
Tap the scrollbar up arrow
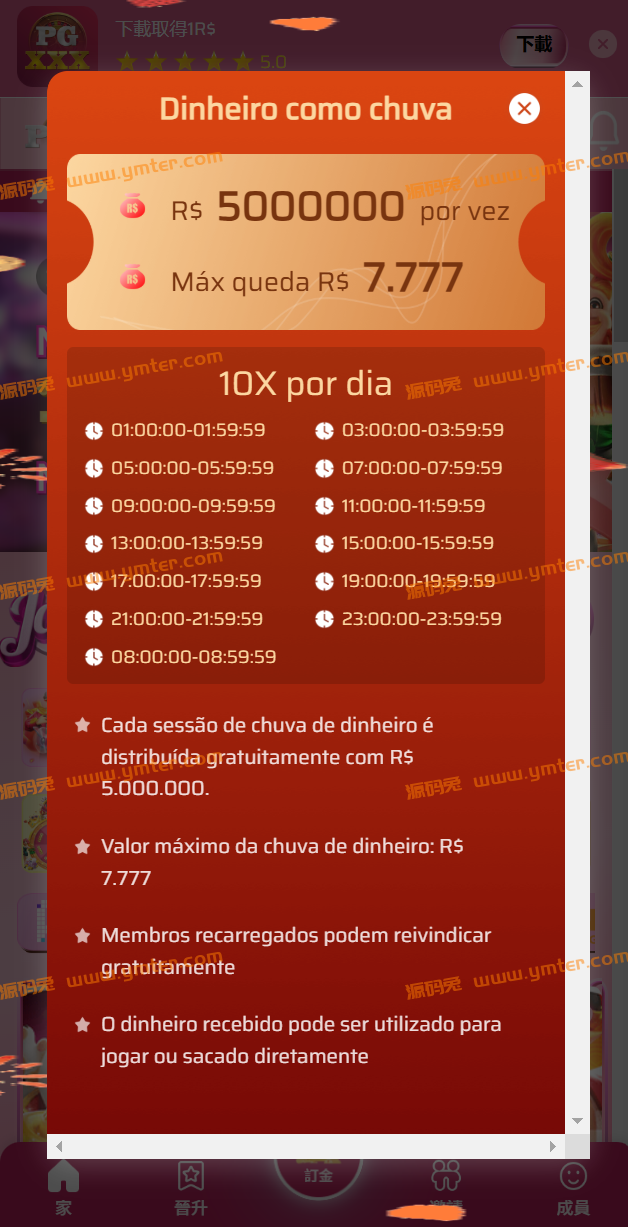pyautogui.click(x=577, y=84)
